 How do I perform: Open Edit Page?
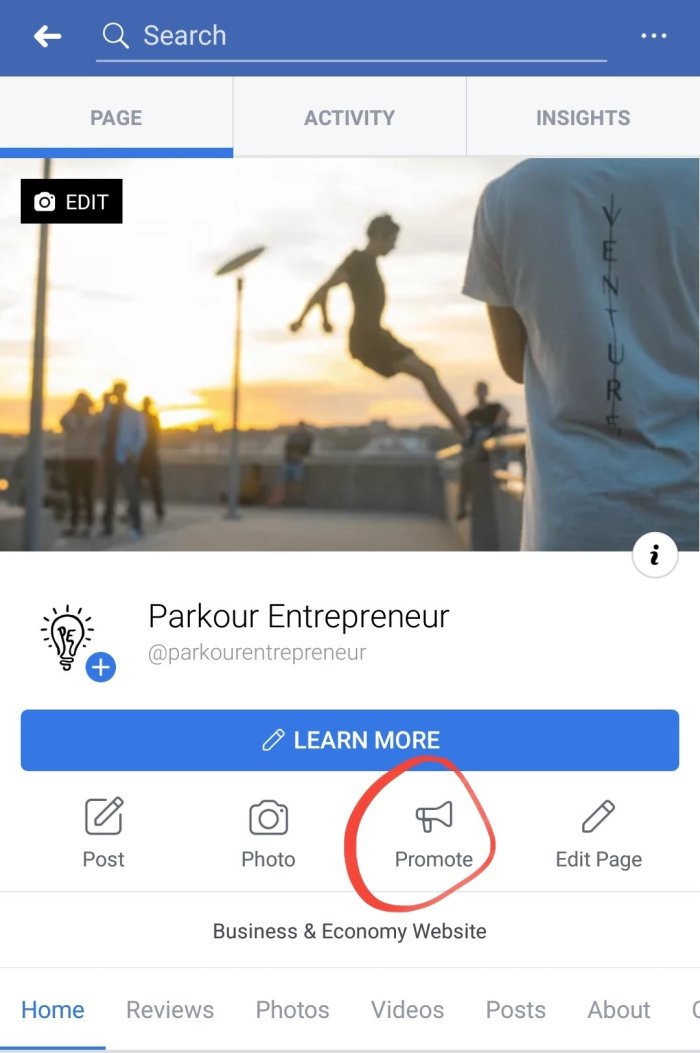(x=598, y=833)
